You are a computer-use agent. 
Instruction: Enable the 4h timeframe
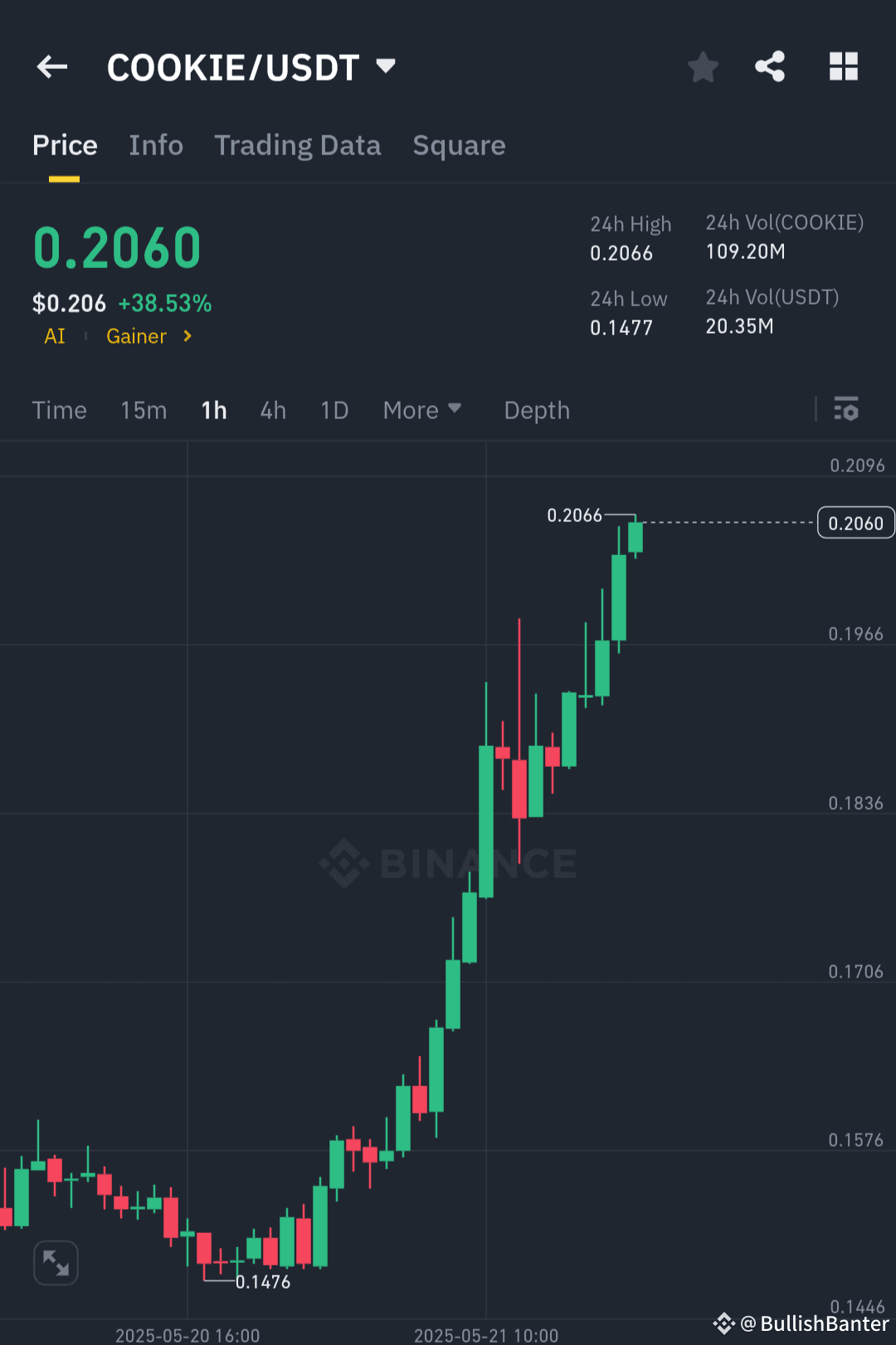[x=272, y=410]
